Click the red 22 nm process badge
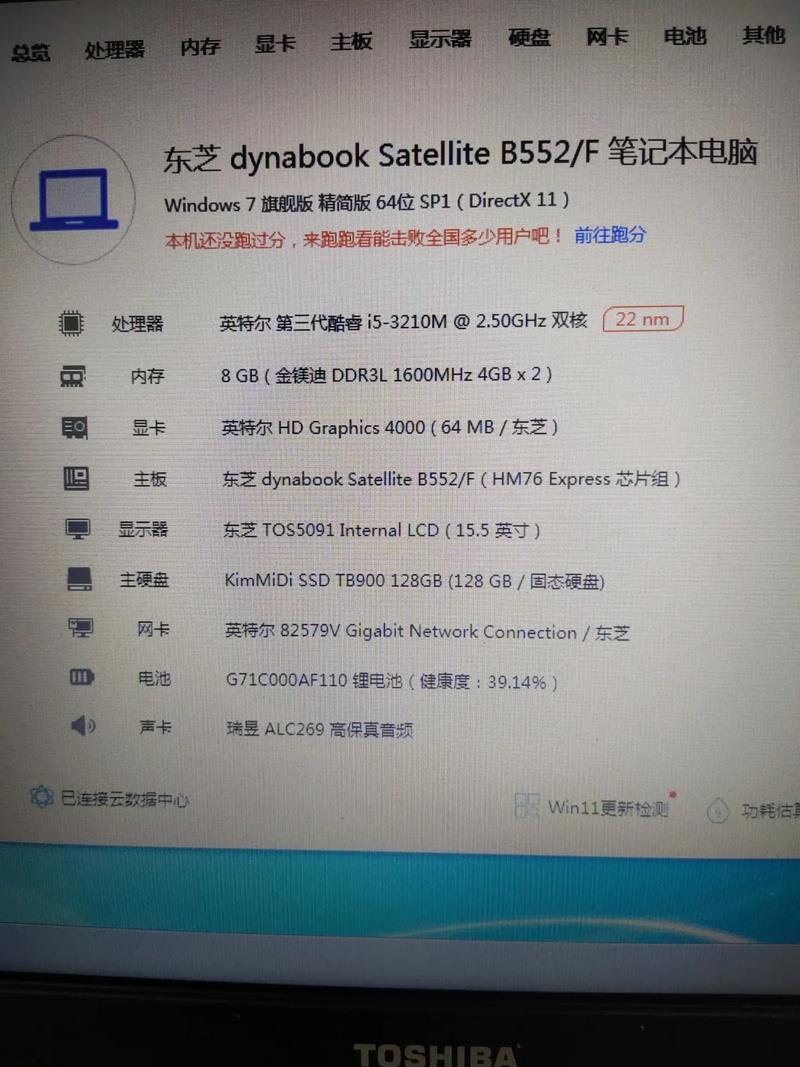 tap(643, 319)
